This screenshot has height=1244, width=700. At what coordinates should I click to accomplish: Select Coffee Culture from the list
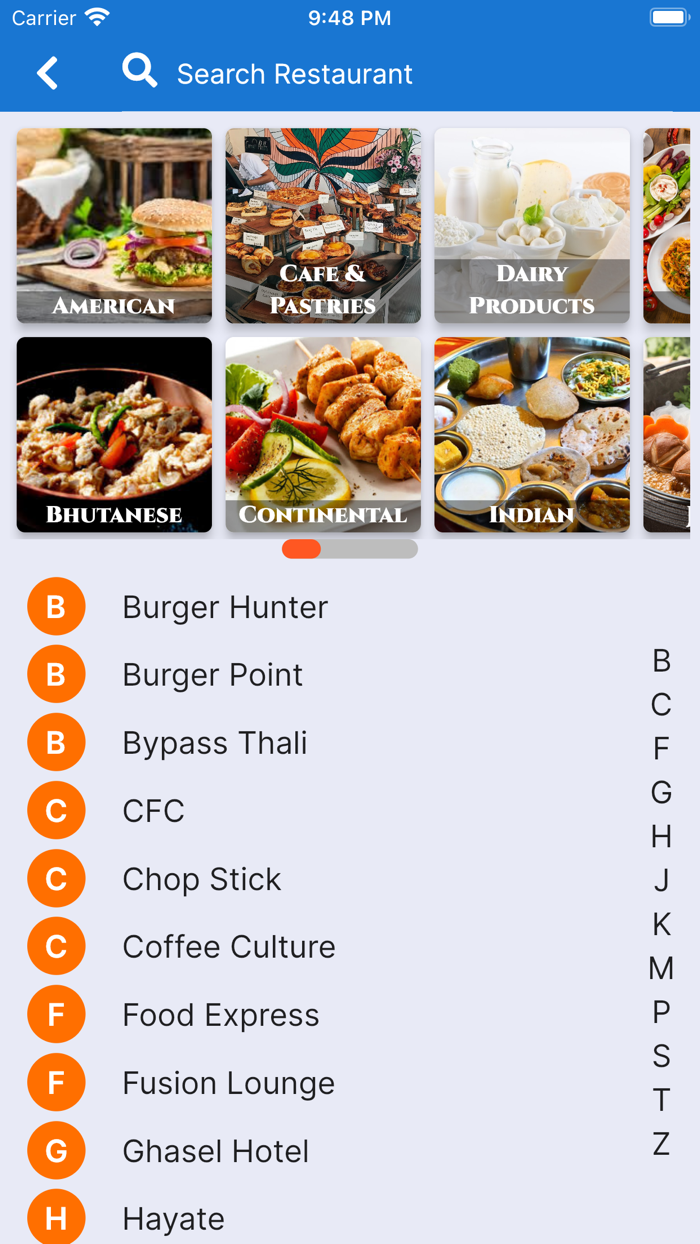click(228, 947)
